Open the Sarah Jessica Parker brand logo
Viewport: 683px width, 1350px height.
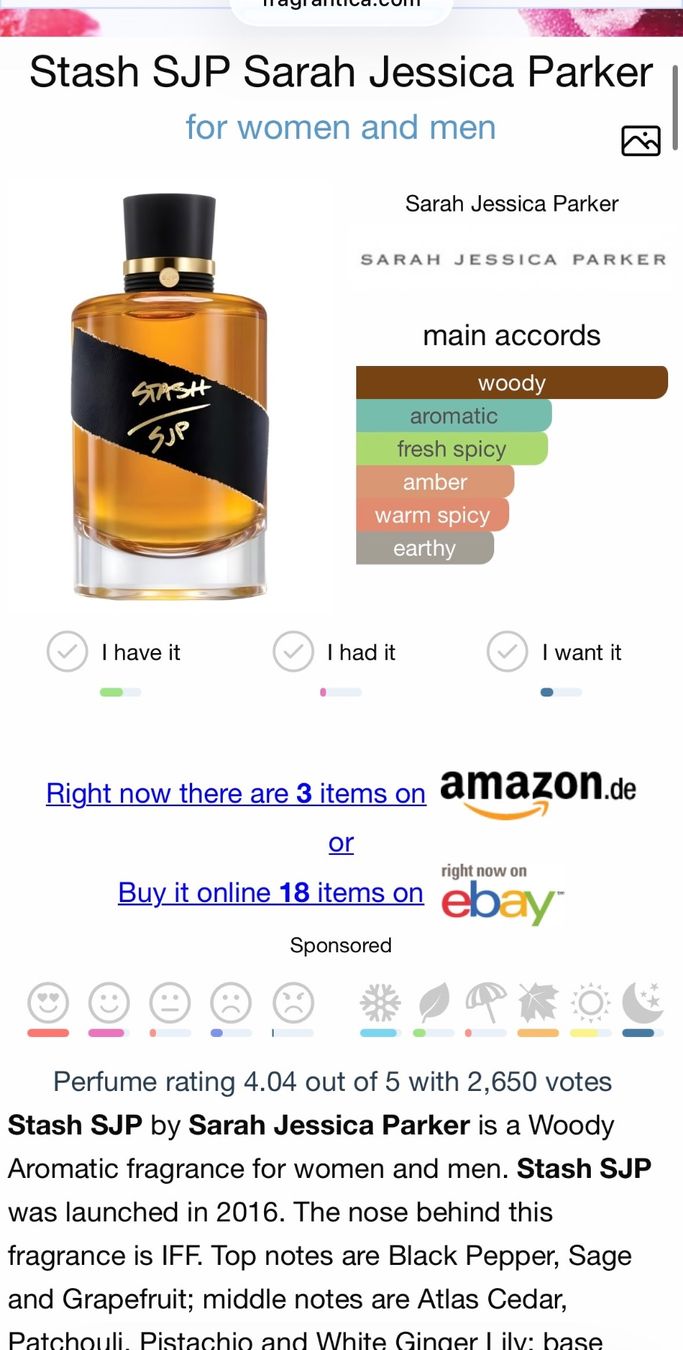(x=512, y=259)
